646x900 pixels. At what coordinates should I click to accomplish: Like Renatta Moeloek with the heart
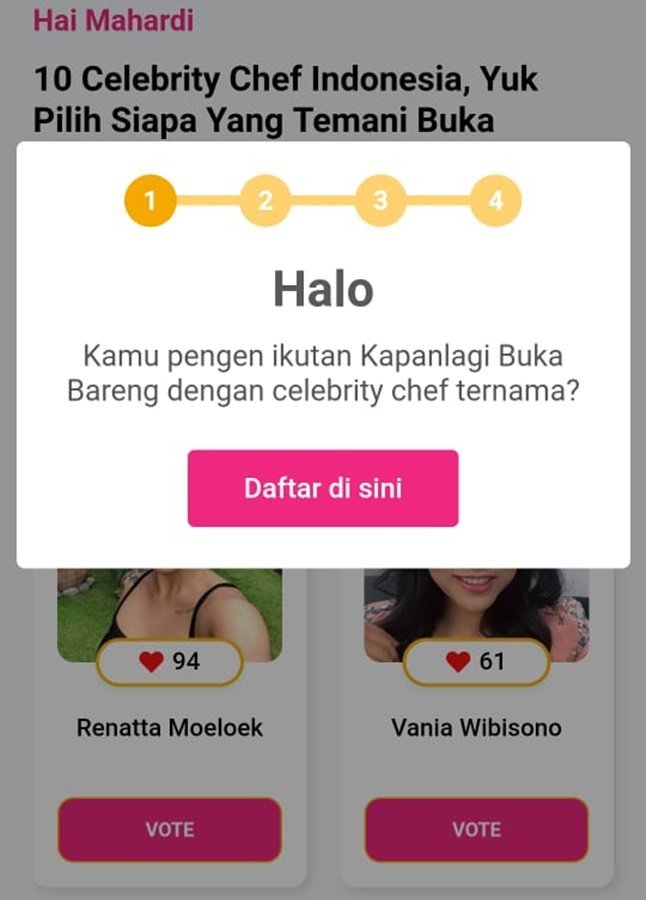coord(152,662)
